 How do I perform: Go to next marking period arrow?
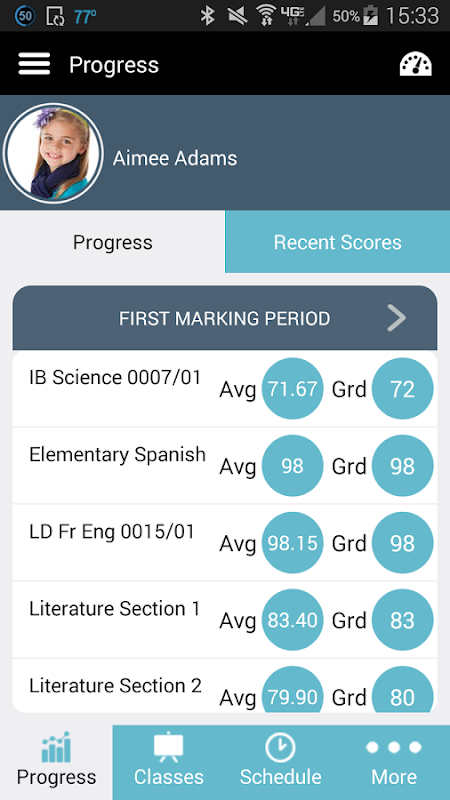click(x=396, y=318)
